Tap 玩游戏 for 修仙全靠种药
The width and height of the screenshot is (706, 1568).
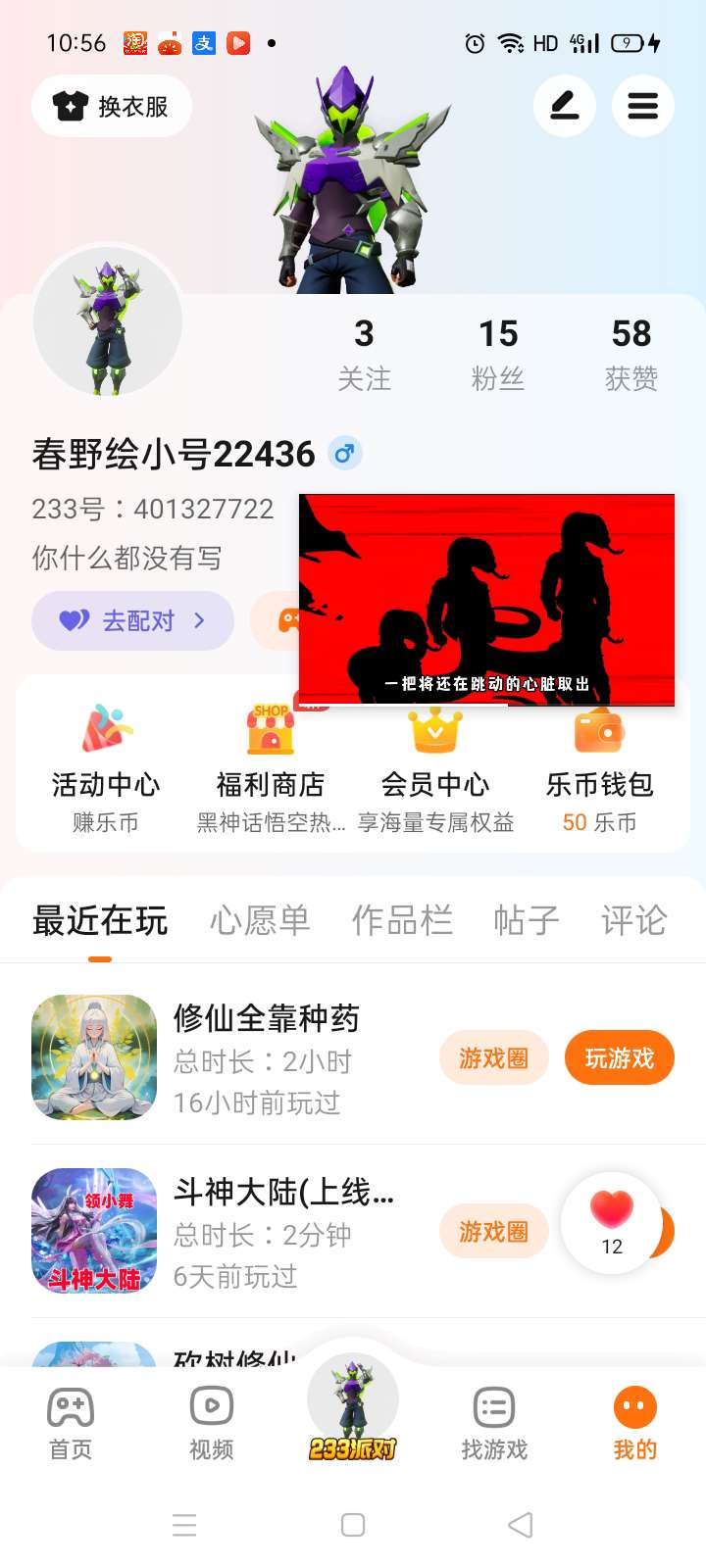click(619, 1058)
